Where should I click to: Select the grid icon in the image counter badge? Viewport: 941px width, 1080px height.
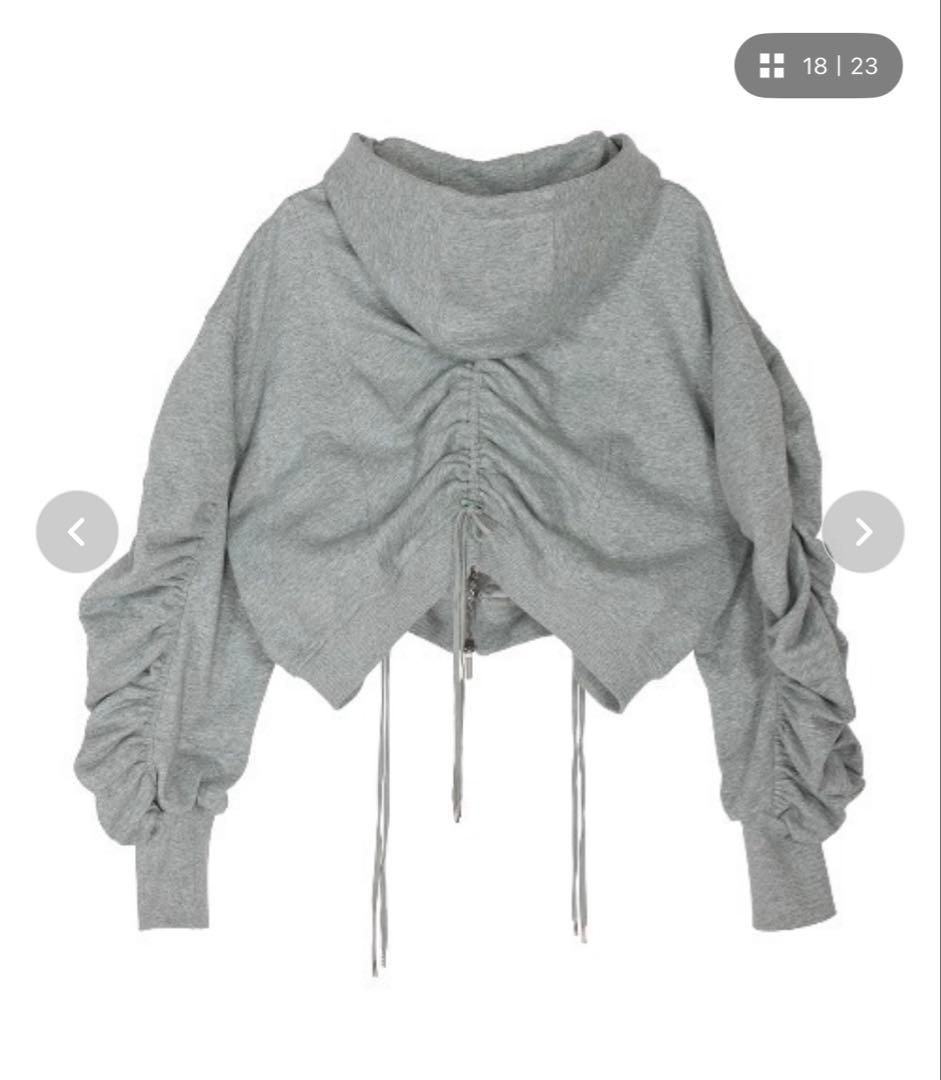tap(770, 67)
